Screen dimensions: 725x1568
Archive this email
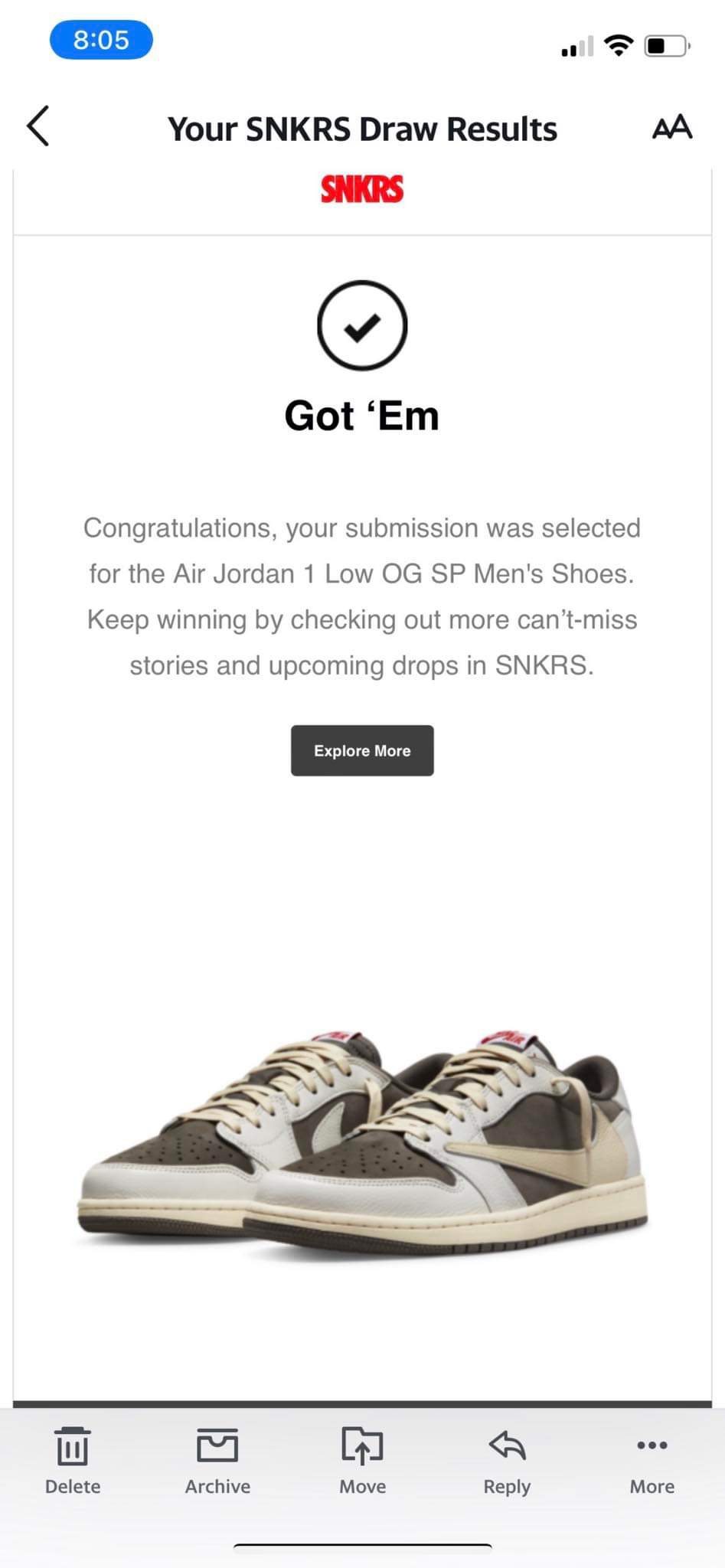pos(217,1461)
